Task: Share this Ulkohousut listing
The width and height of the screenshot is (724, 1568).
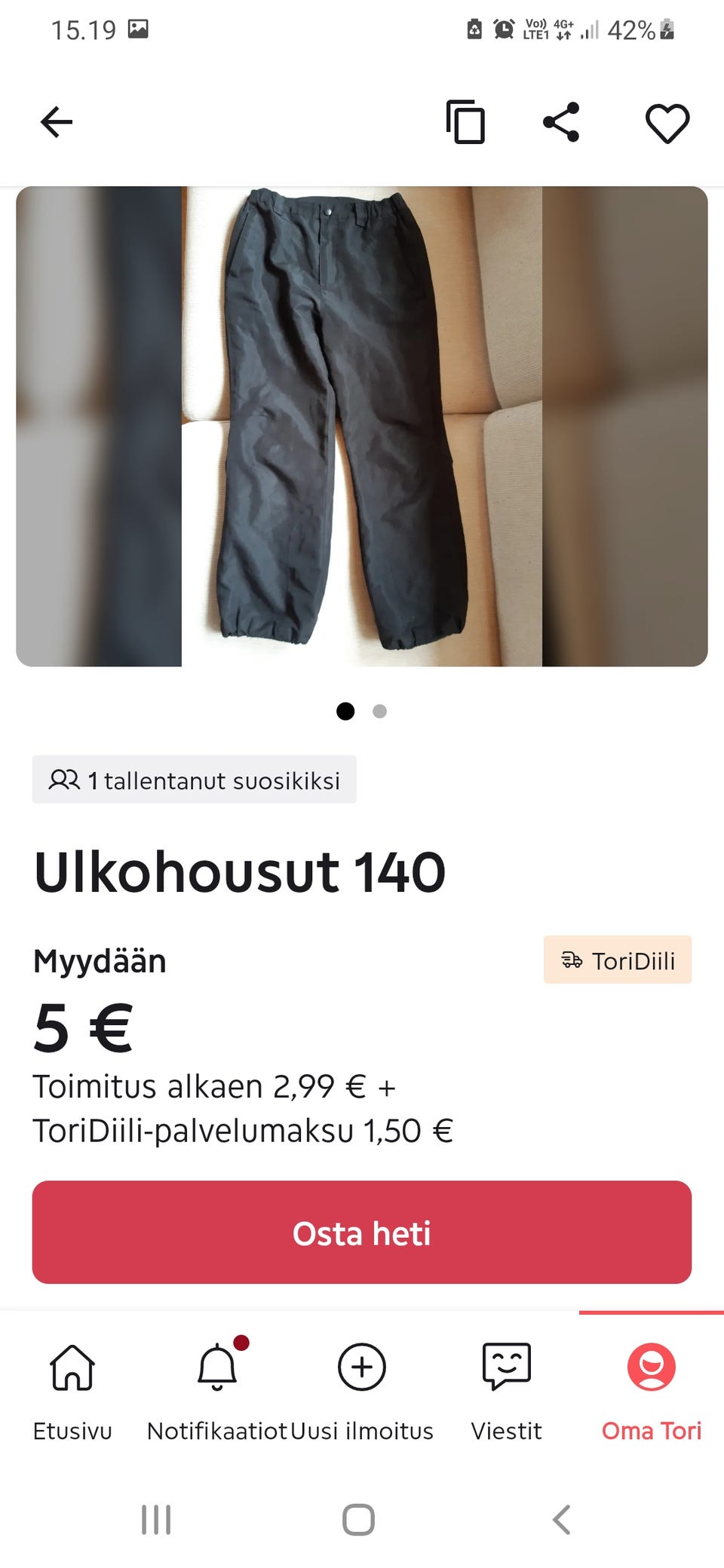Action: click(x=562, y=122)
